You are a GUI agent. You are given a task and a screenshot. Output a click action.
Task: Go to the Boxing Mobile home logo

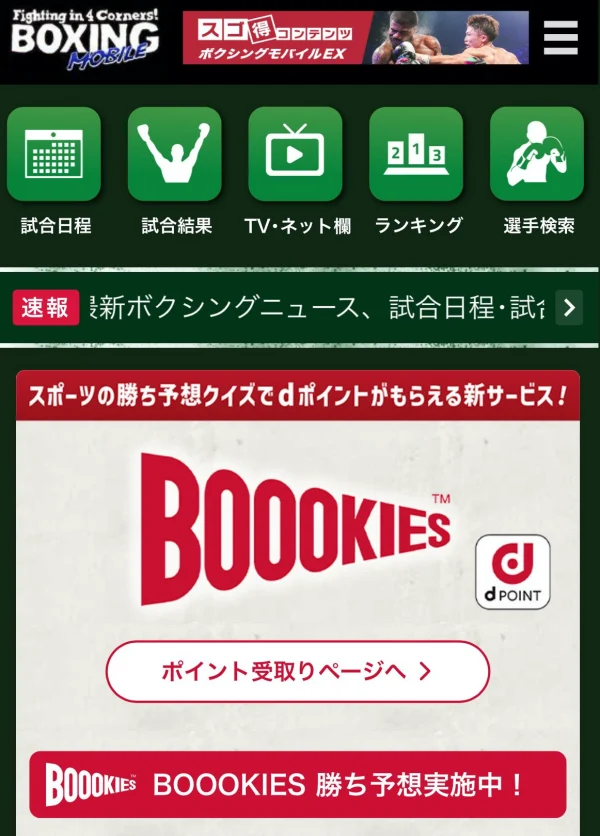click(x=85, y=40)
